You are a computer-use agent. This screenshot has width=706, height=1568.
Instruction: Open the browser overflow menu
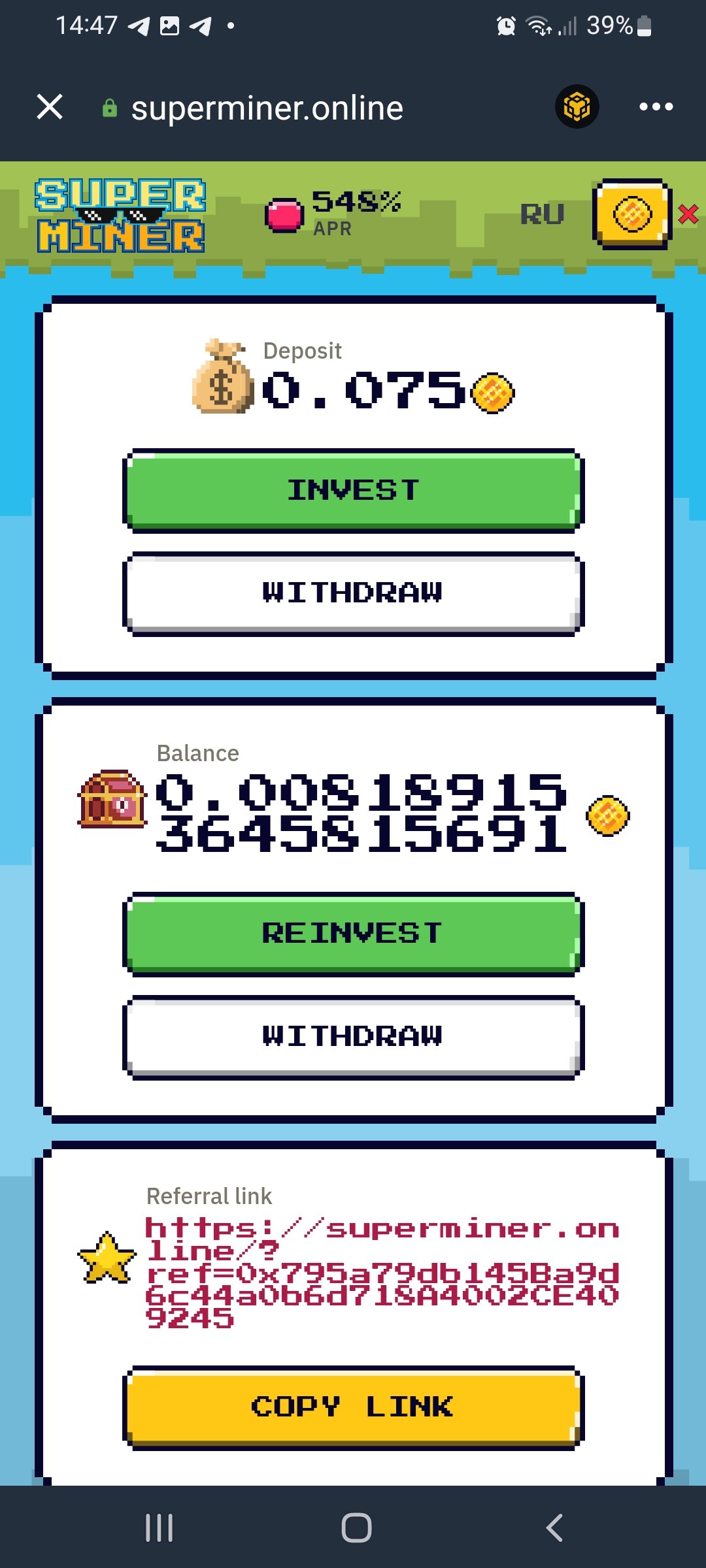[x=656, y=106]
